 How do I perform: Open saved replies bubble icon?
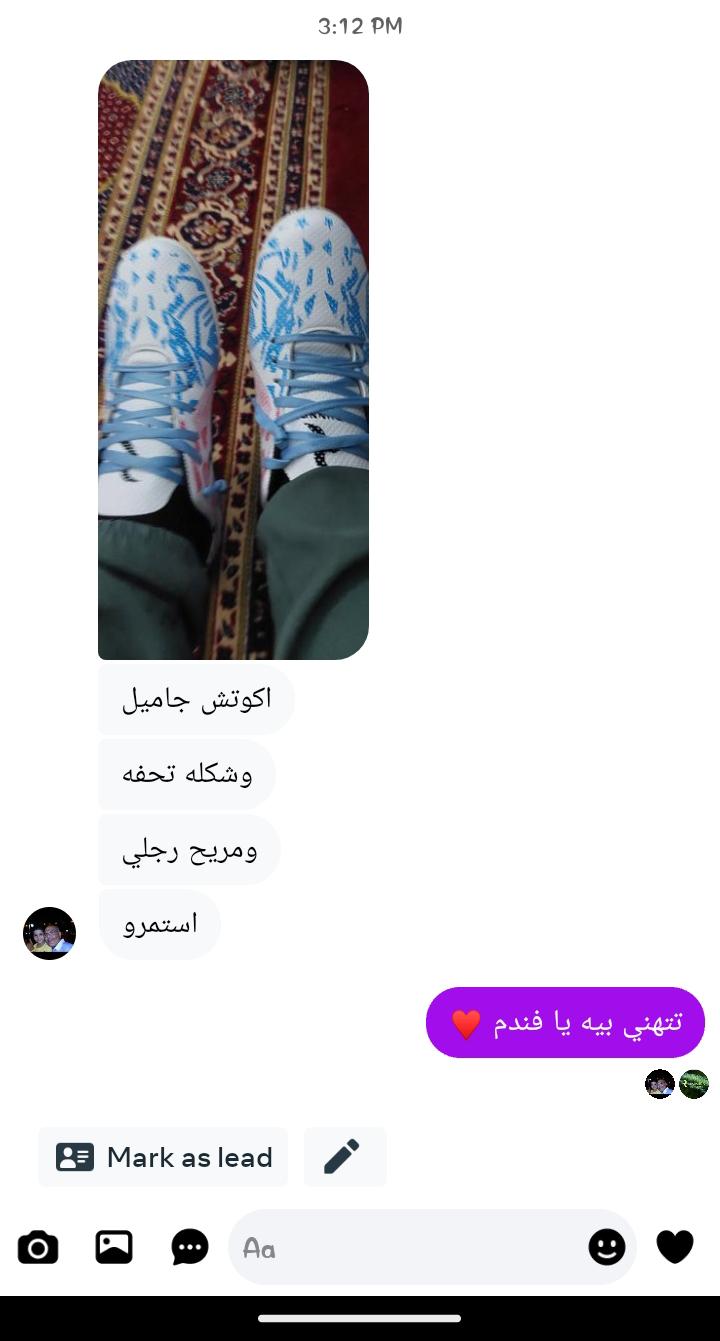(x=190, y=1247)
